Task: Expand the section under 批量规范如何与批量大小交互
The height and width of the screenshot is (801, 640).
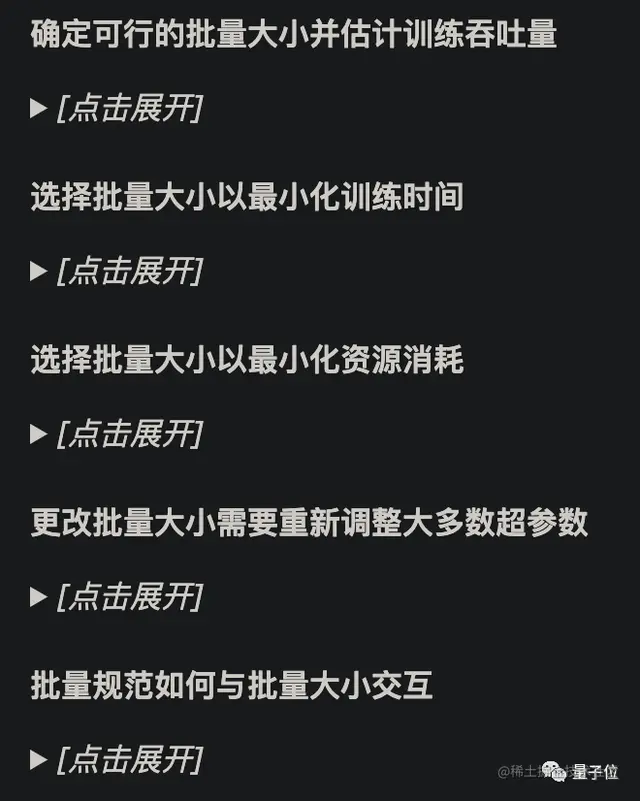Action: click(116, 760)
